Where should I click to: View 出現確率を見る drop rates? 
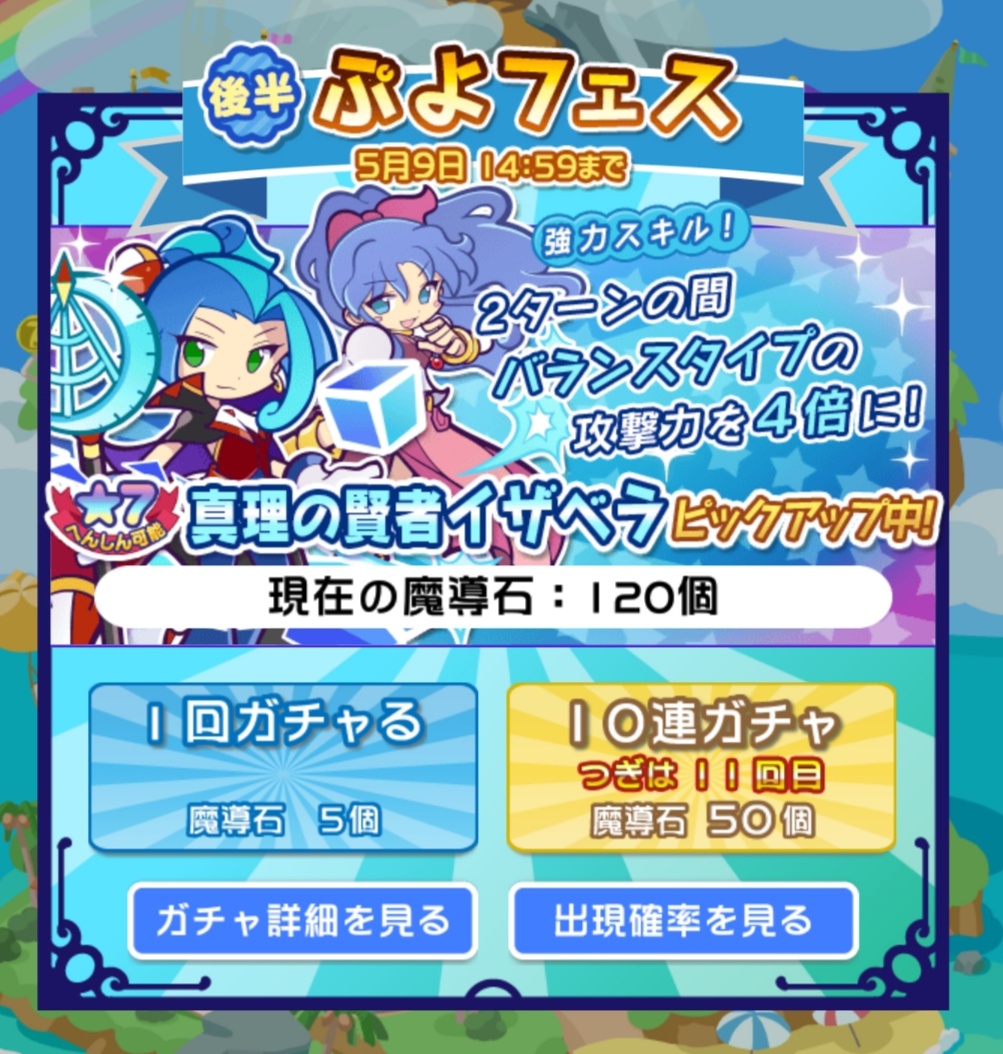pyautogui.click(x=684, y=921)
